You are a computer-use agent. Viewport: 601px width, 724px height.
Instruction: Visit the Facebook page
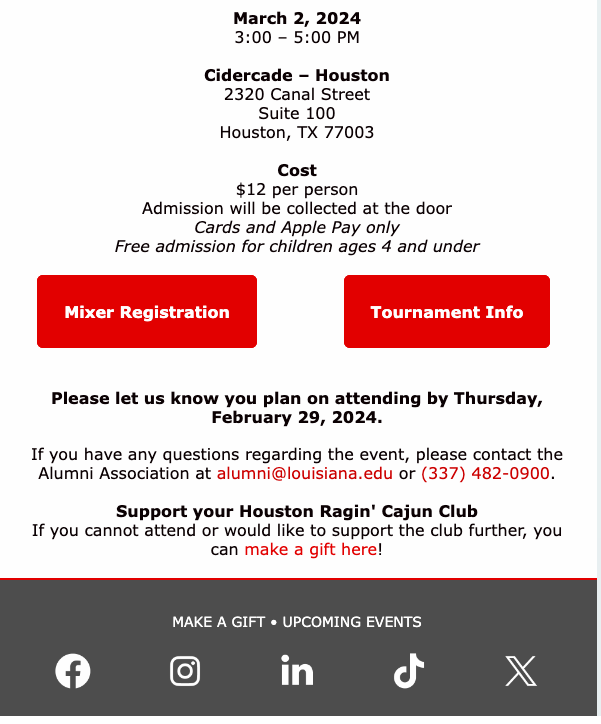click(x=72, y=671)
